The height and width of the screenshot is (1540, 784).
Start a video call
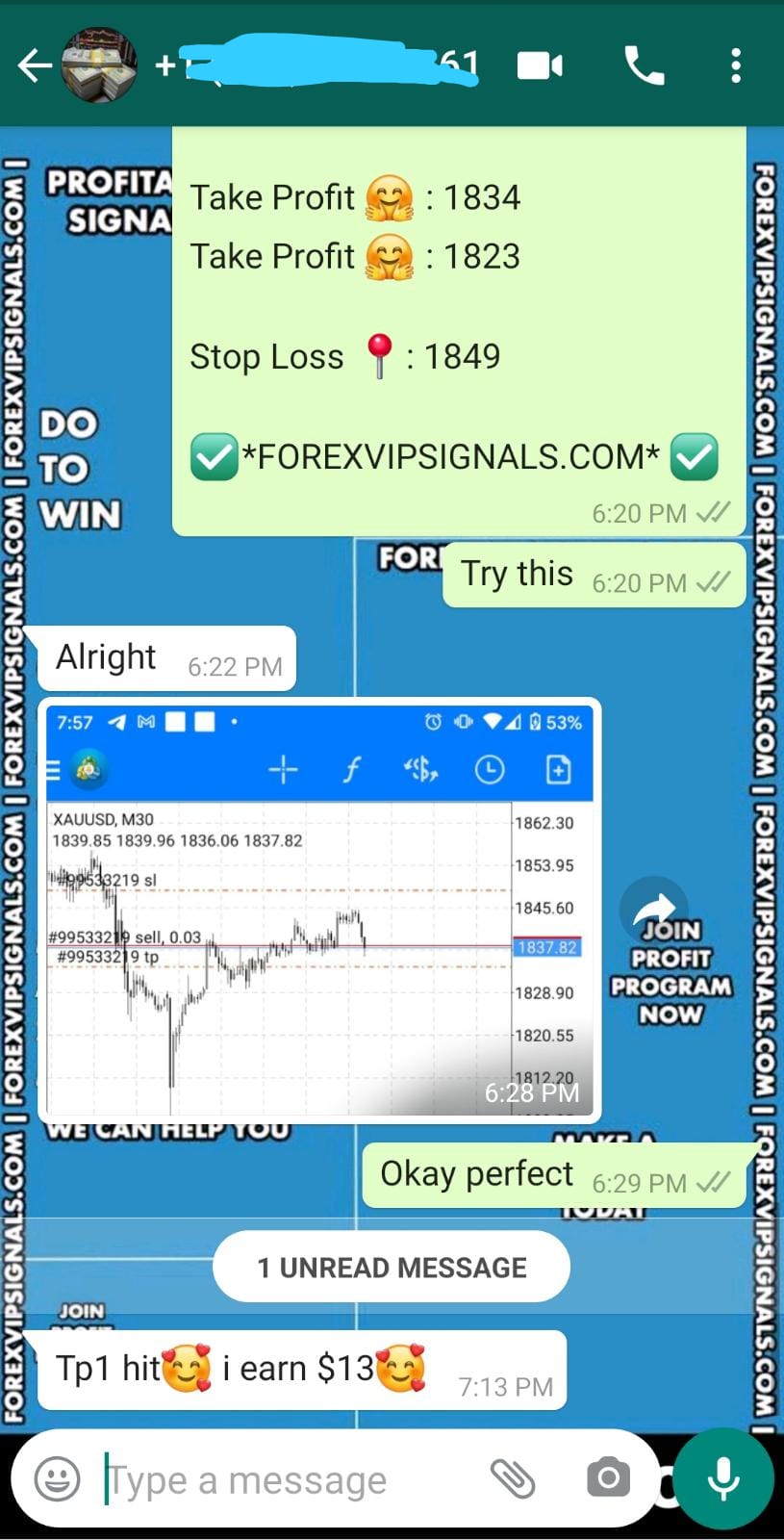pyautogui.click(x=540, y=65)
